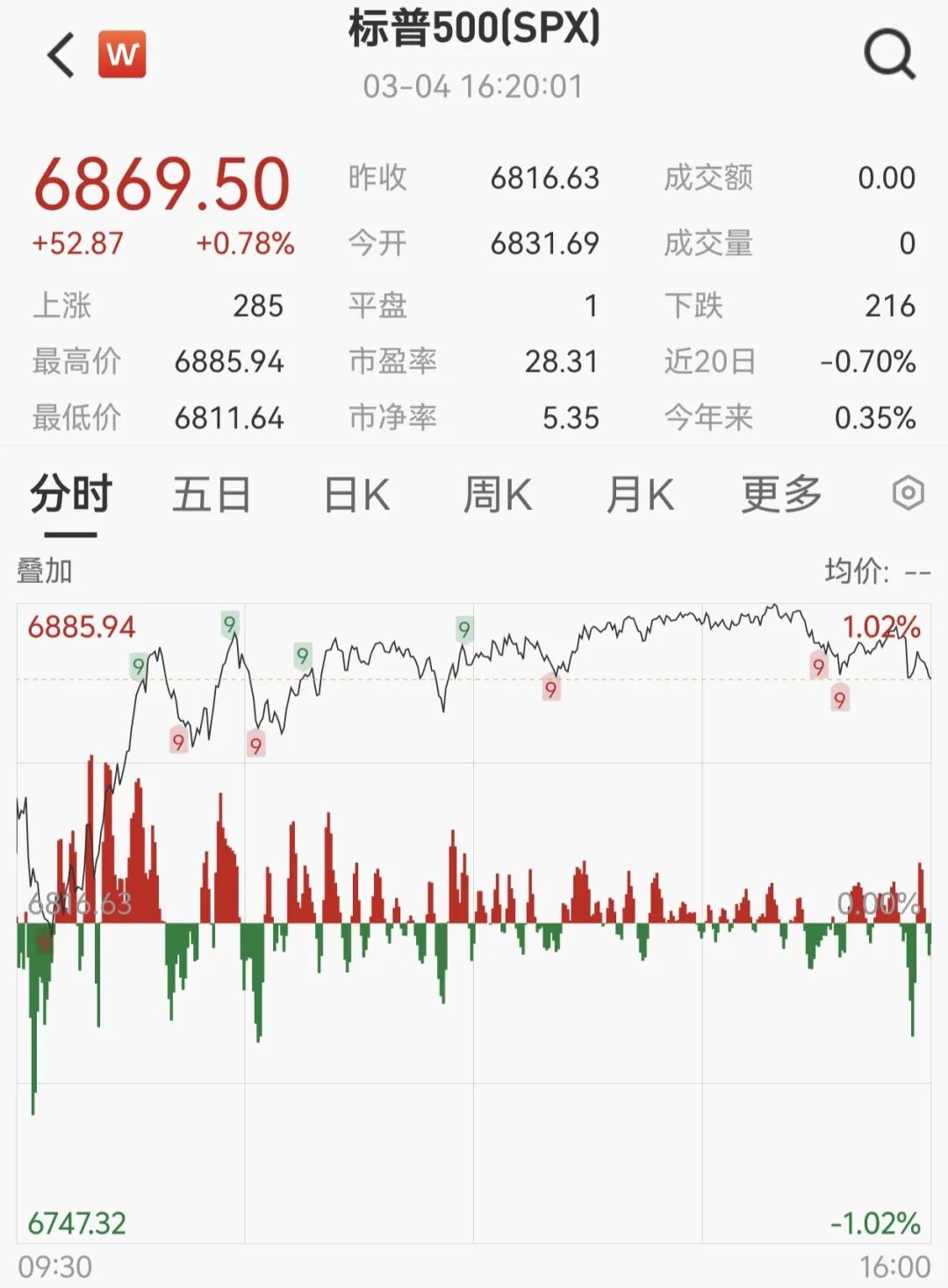Image resolution: width=948 pixels, height=1288 pixels.
Task: Expand the 日K daily chart options
Action: (x=355, y=494)
